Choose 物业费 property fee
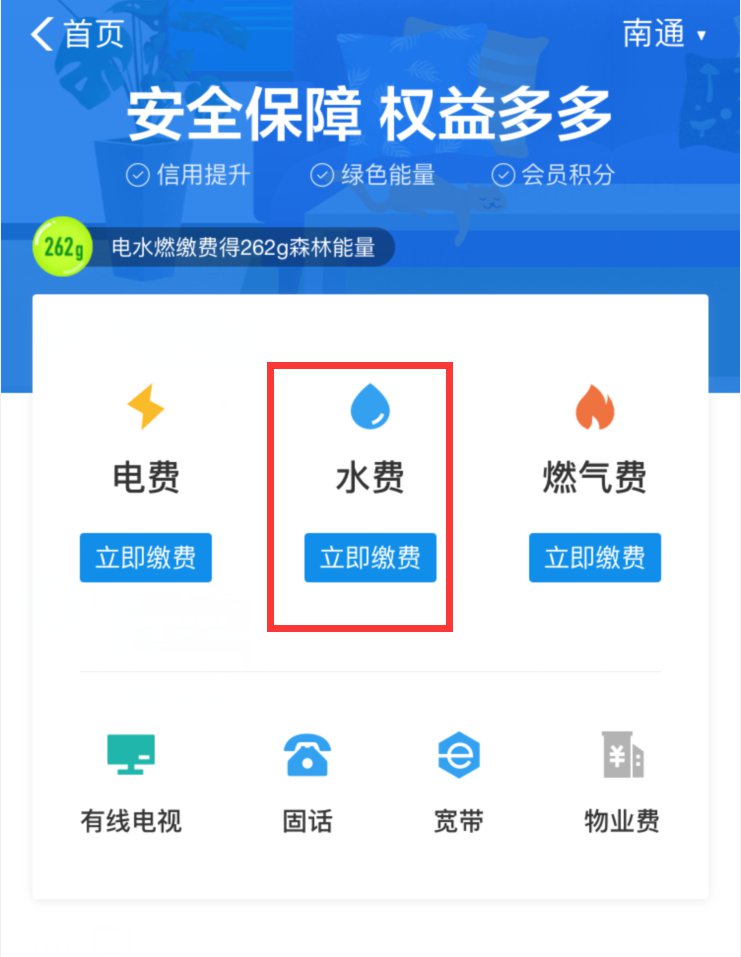The height and width of the screenshot is (957, 741). [x=622, y=782]
